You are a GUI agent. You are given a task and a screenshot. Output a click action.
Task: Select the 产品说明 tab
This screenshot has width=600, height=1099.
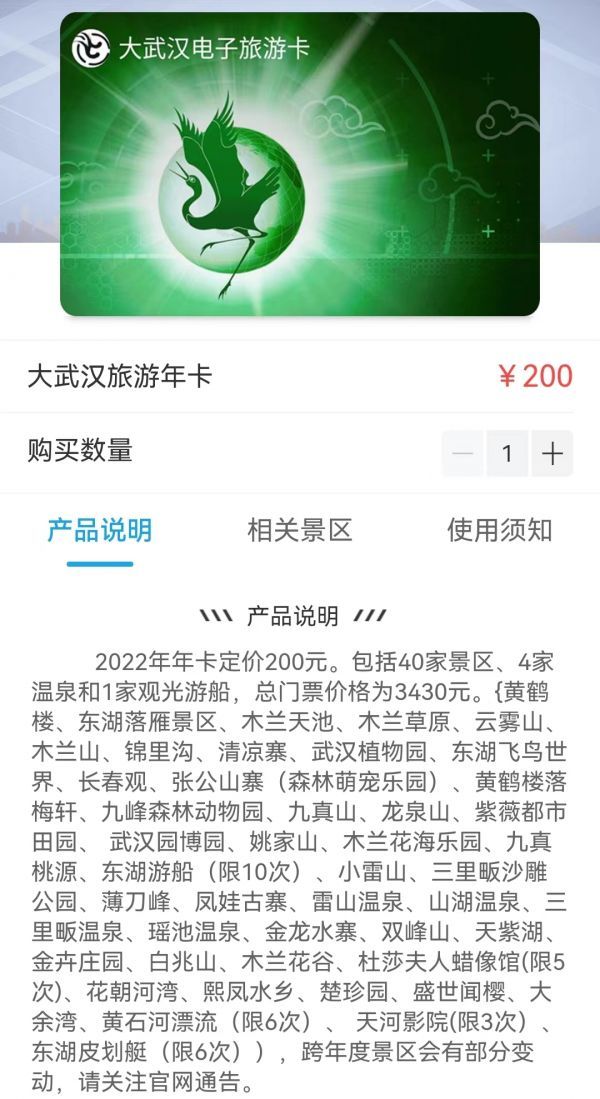[x=100, y=530]
